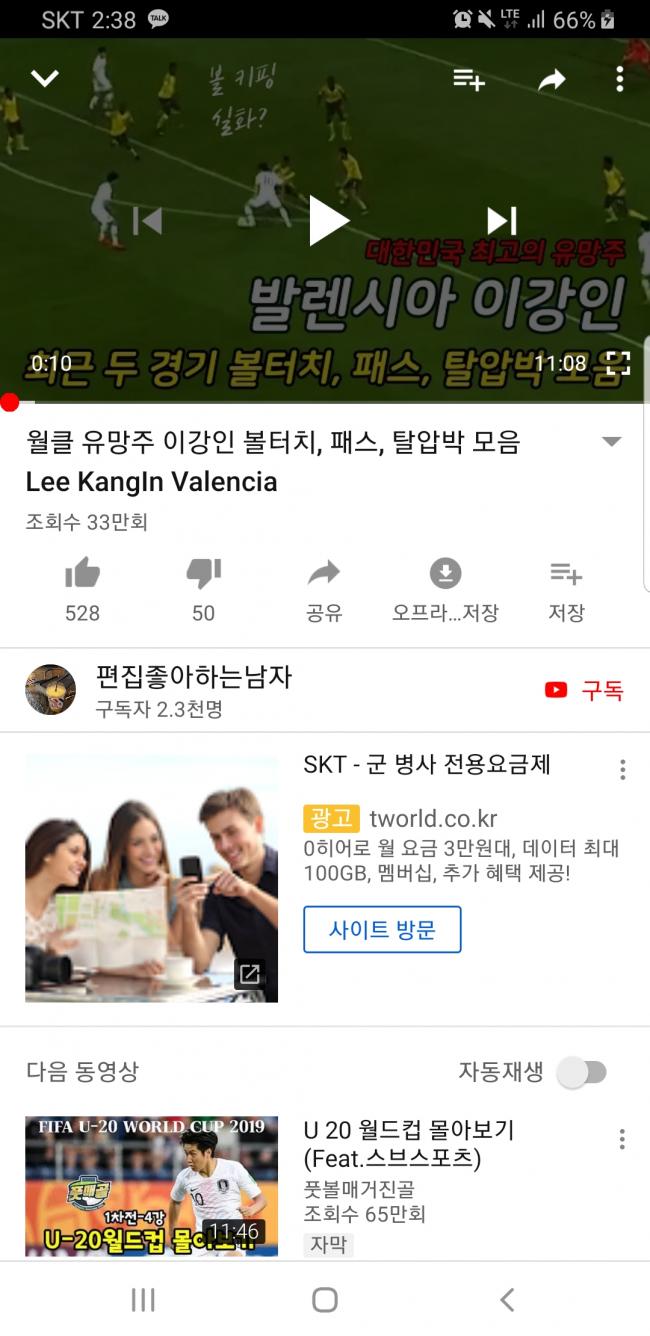650x1336 pixels.
Task: Minimize the video player with the down chevron
Action: [45, 79]
